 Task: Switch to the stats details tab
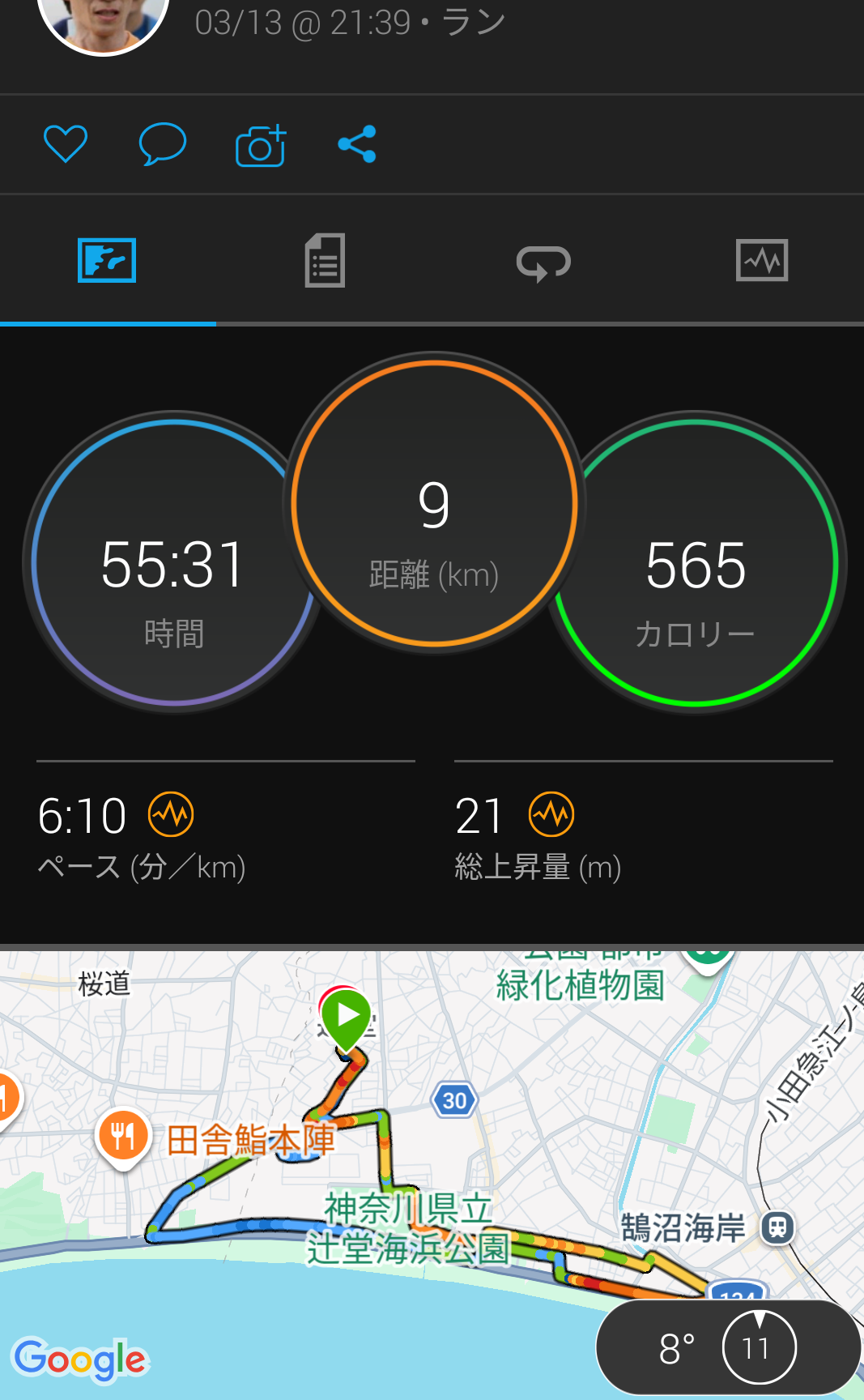[325, 261]
